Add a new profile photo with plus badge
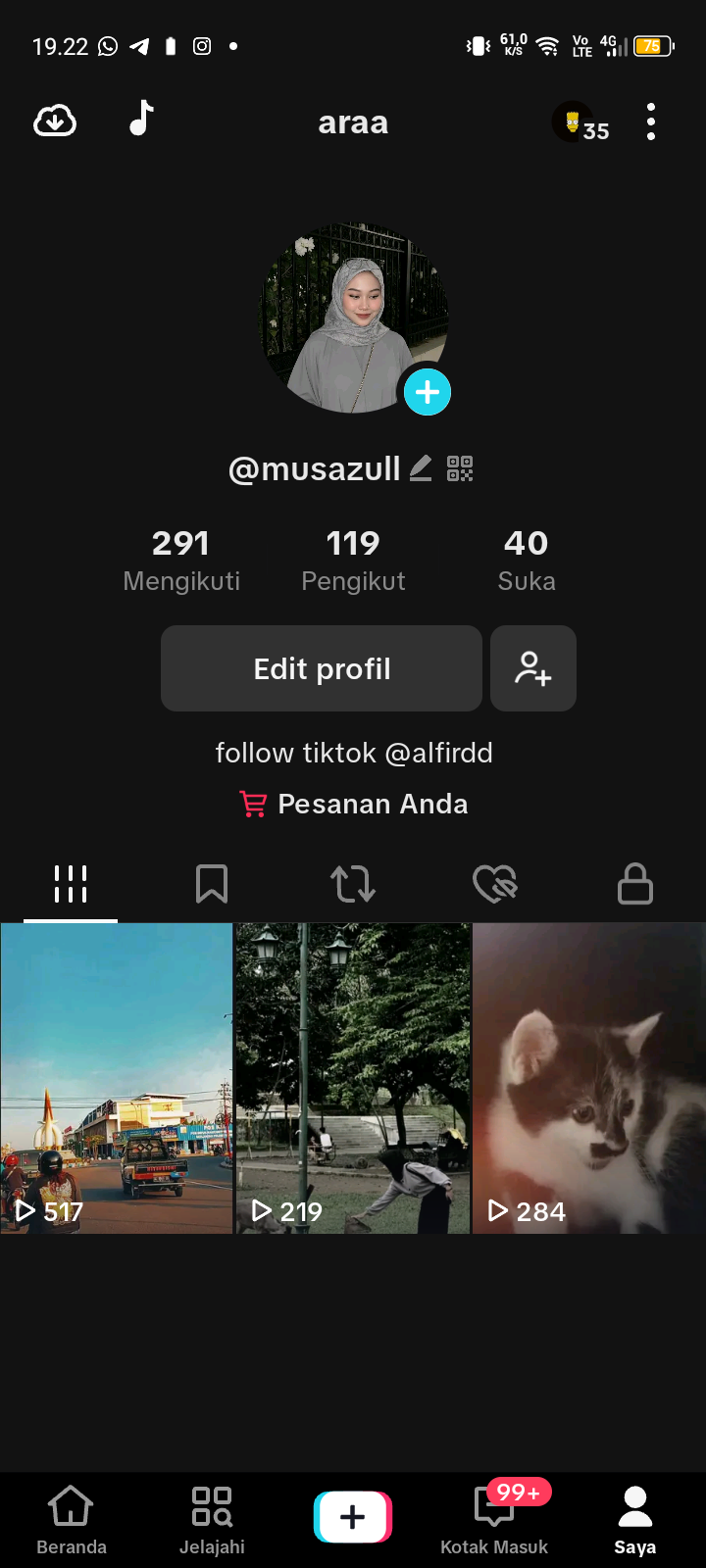Viewport: 706px width, 1568px height. tap(428, 392)
